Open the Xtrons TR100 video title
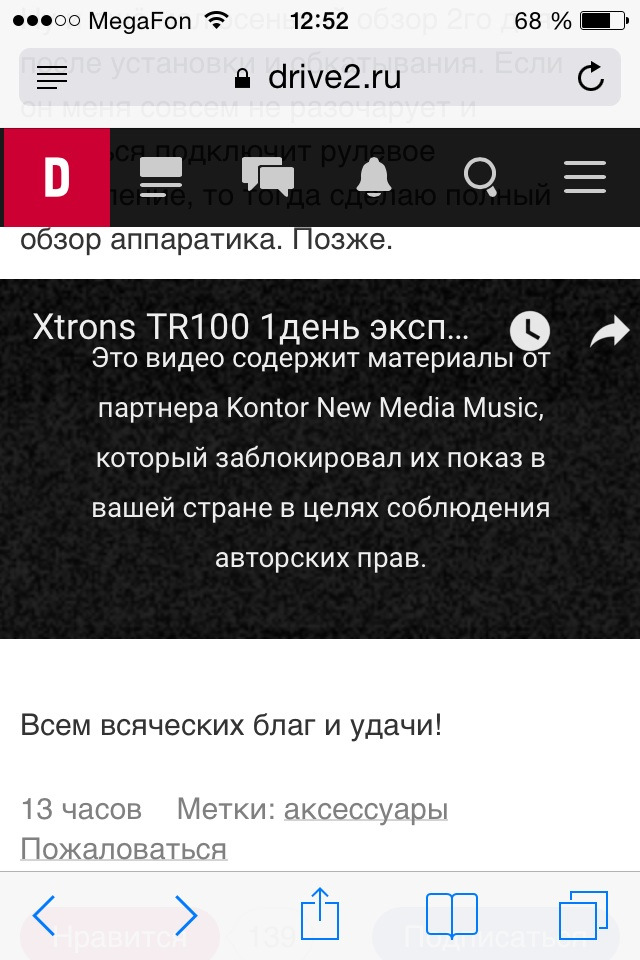This screenshot has height=960, width=640. pos(250,328)
